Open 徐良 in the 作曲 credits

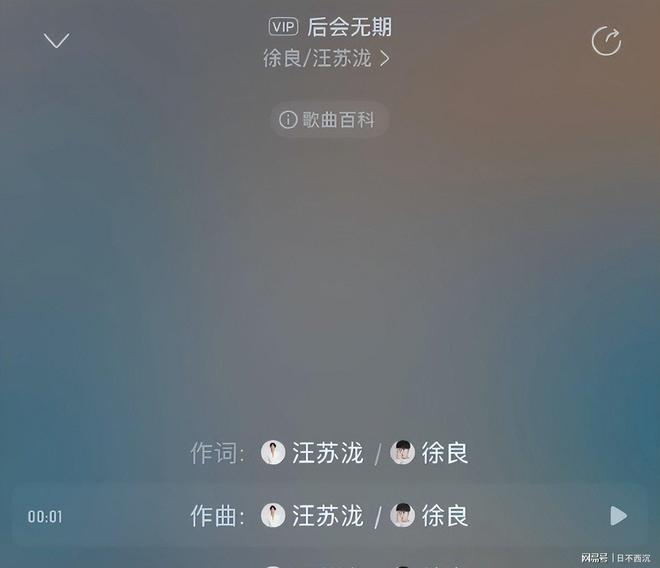pos(431,516)
